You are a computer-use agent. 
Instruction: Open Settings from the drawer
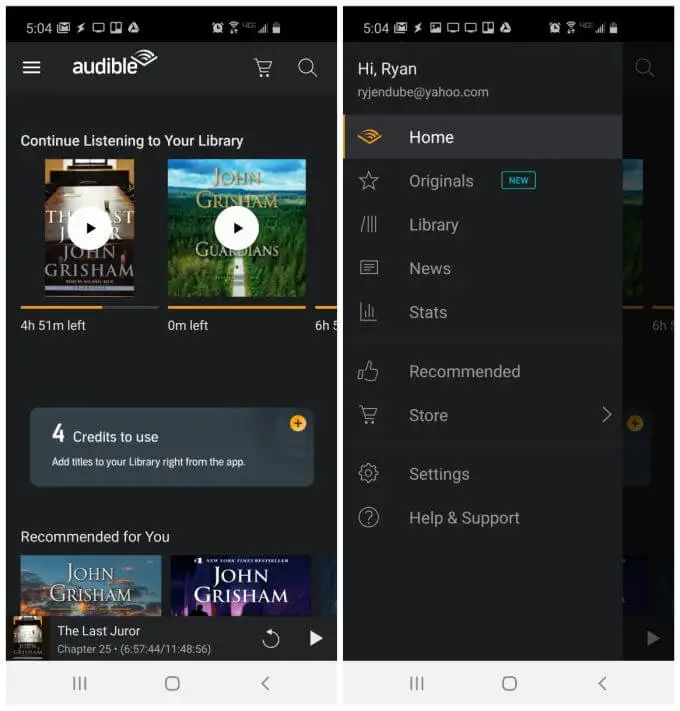[x=438, y=474]
